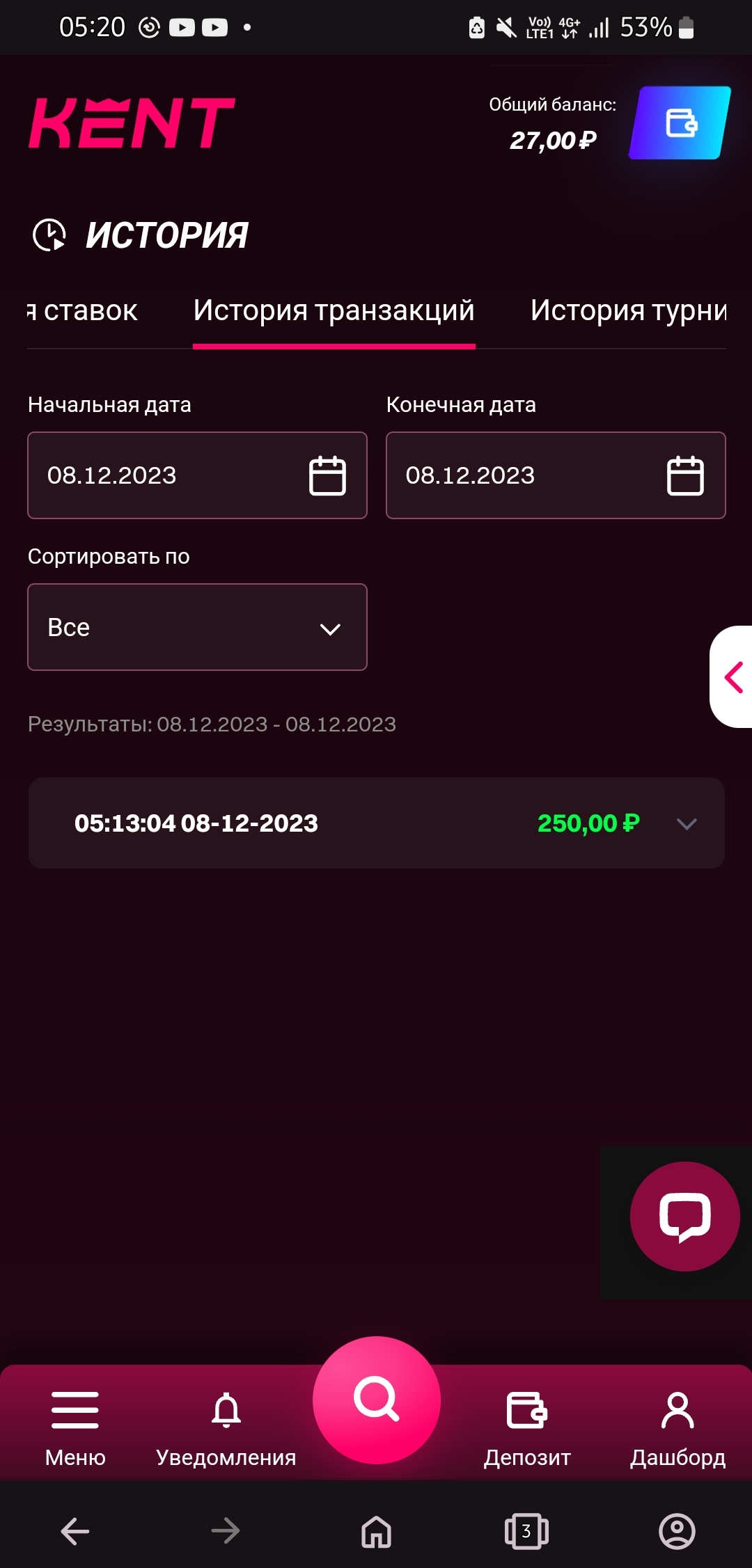Open the side panel arrow tab
The width and height of the screenshot is (752, 1568).
(x=733, y=677)
